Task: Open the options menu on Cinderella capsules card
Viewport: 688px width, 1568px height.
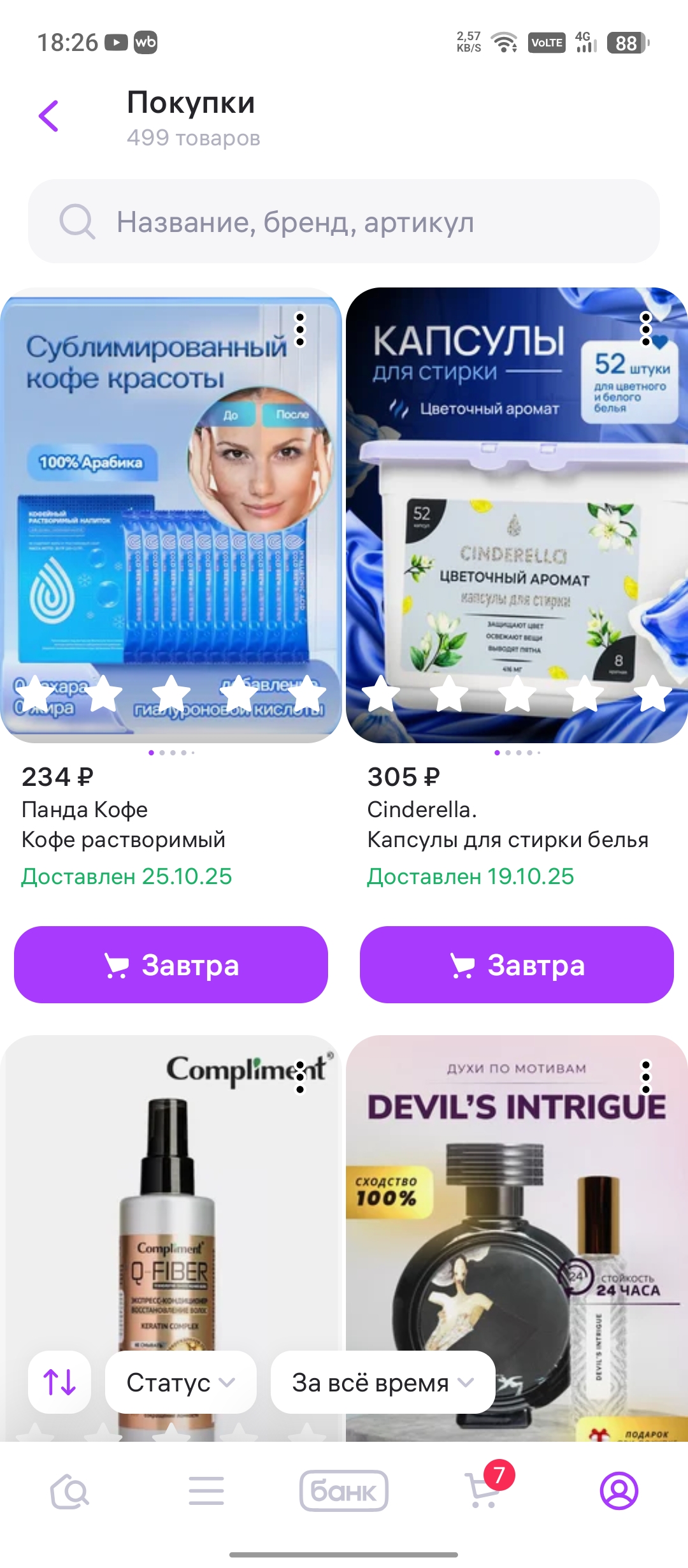Action: [645, 330]
